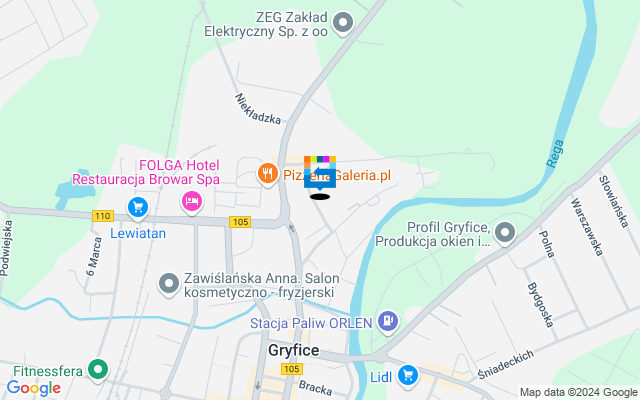The width and height of the screenshot is (640, 400).
Task: Tap the Zawiślańska Anna salon pin
Action: 169,284
